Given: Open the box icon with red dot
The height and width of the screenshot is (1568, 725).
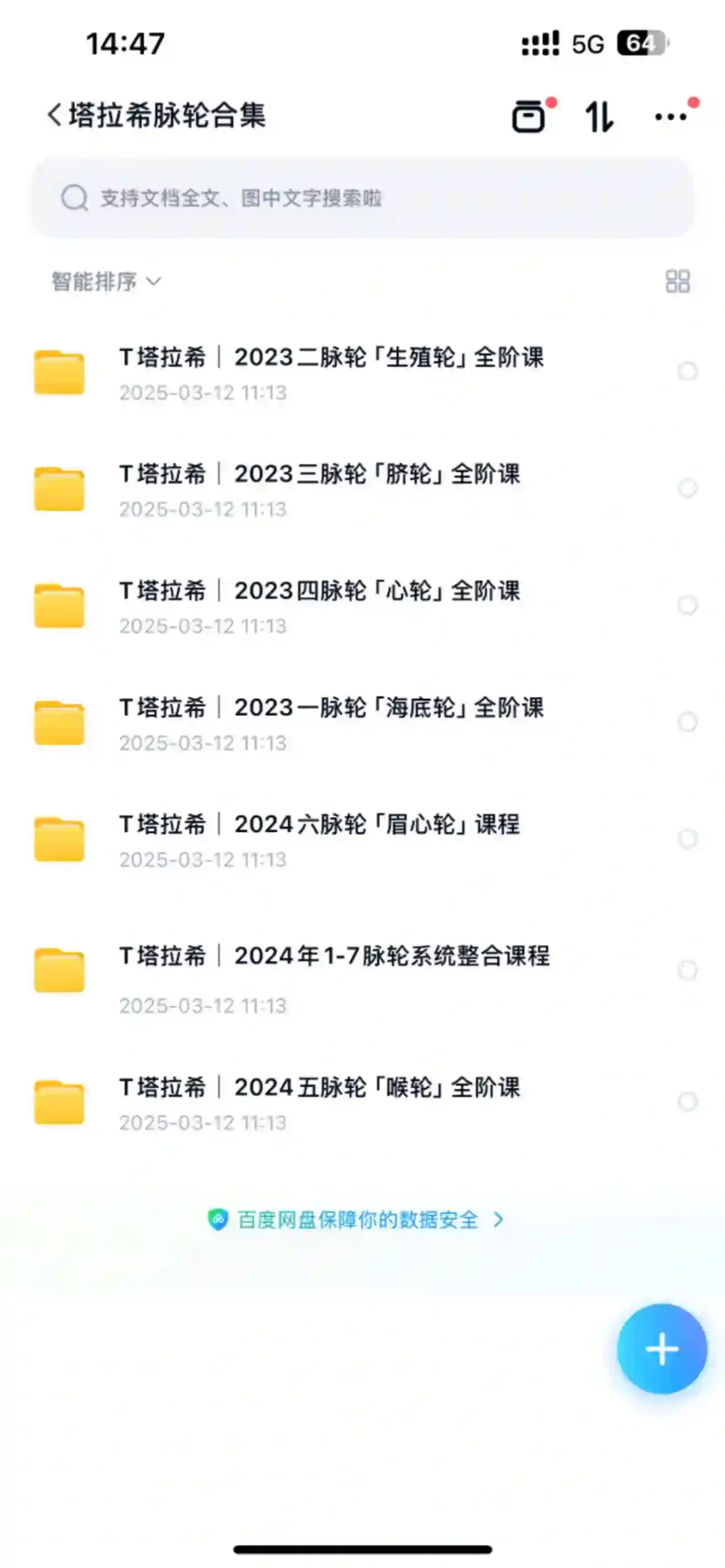Looking at the screenshot, I should pyautogui.click(x=528, y=116).
